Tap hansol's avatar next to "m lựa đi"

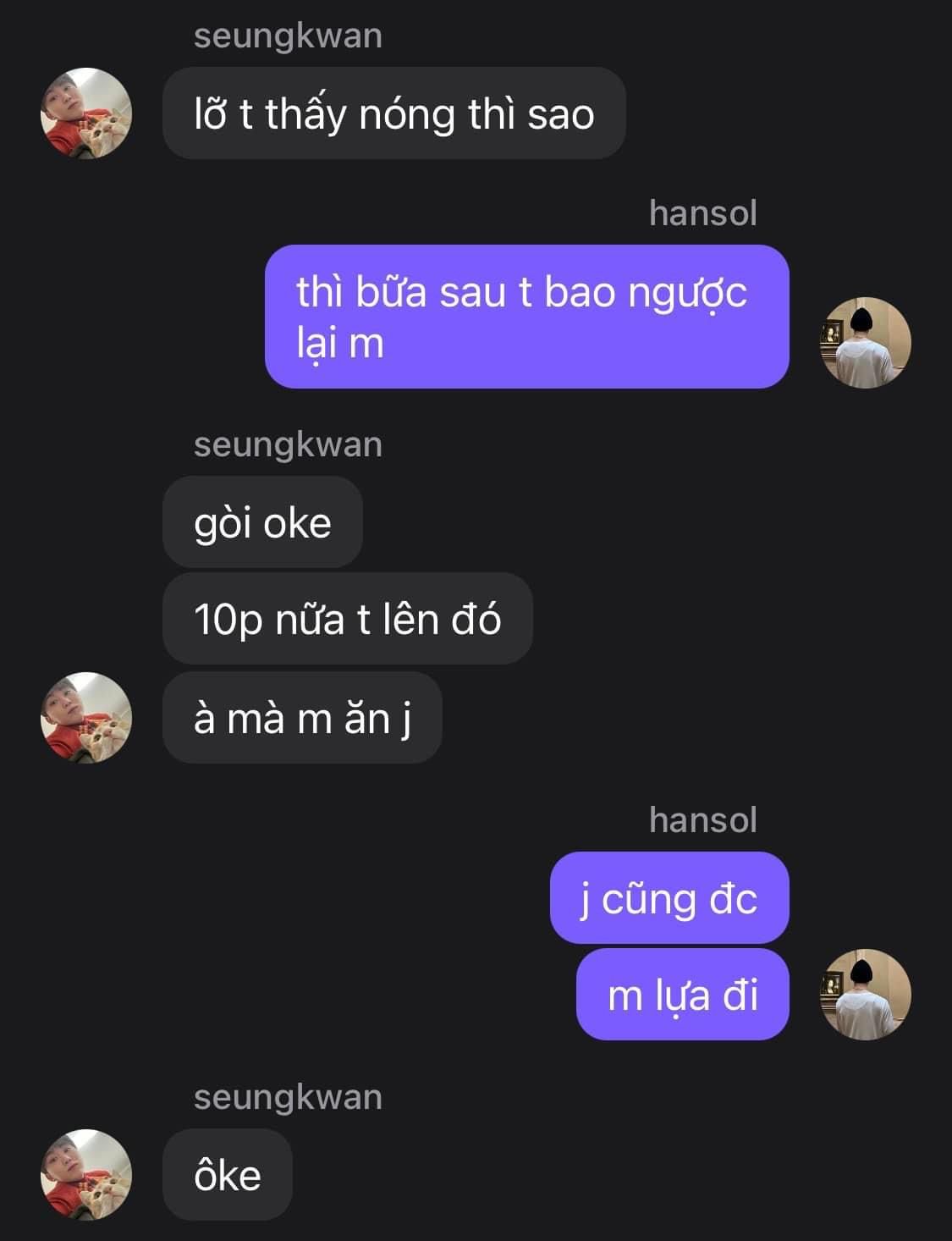pos(866,995)
